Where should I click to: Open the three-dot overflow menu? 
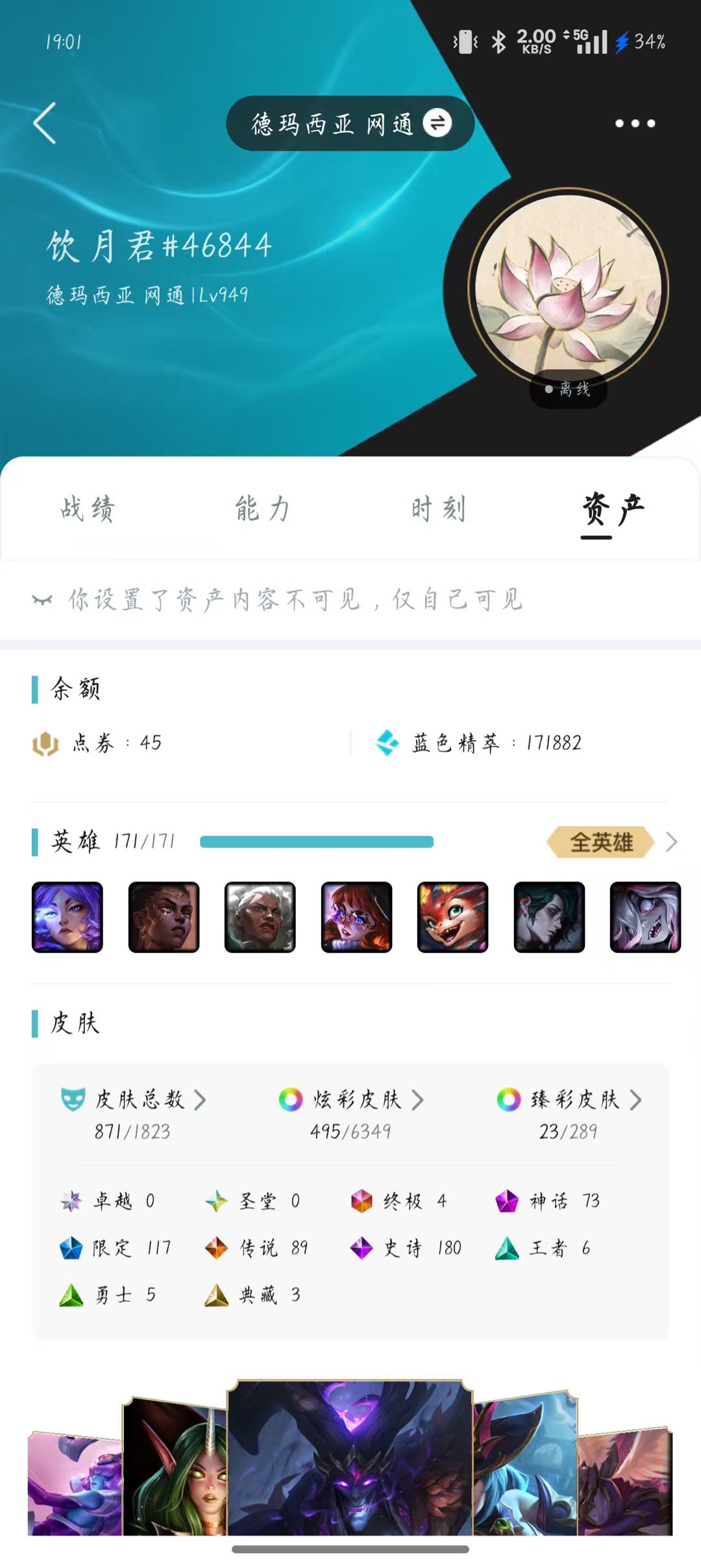pos(635,123)
